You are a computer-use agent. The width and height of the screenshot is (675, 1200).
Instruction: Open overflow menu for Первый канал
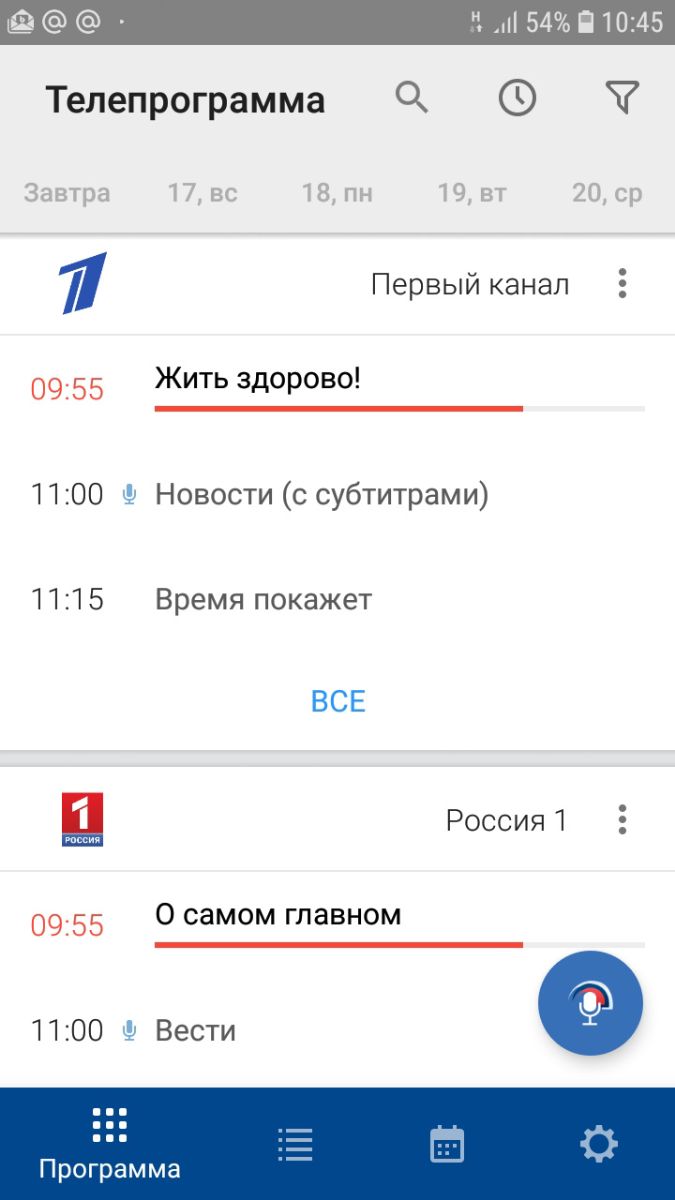(x=622, y=284)
